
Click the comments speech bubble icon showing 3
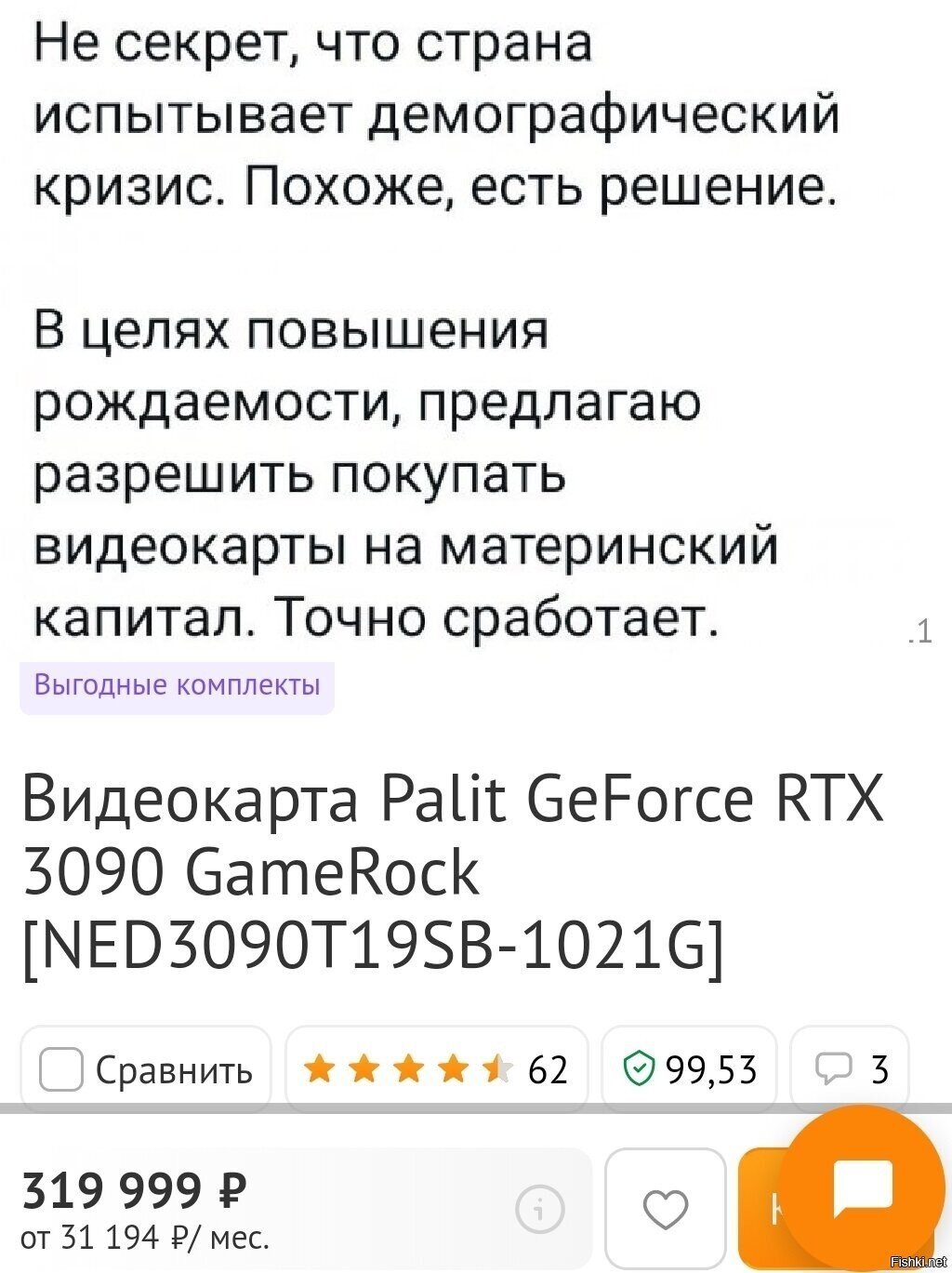coord(836,1067)
